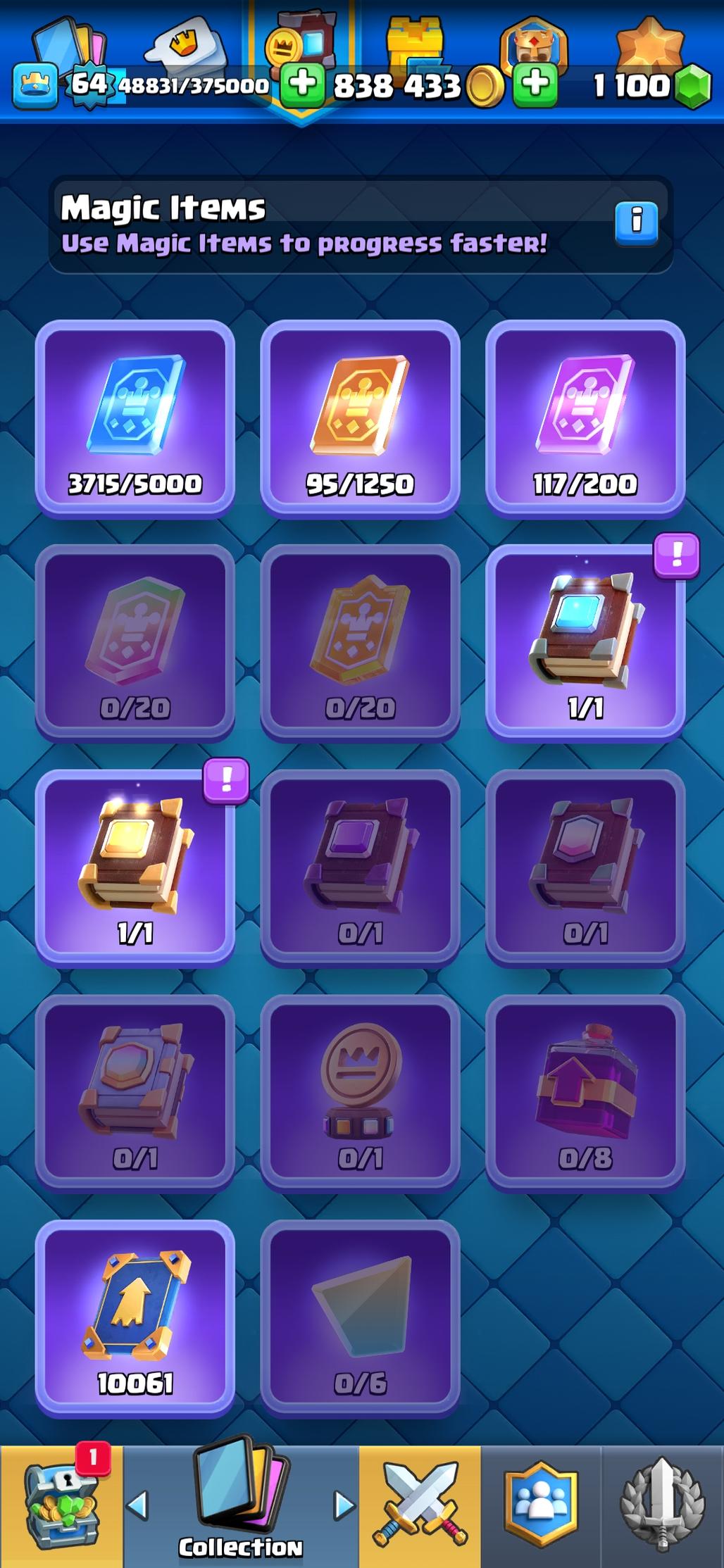This screenshot has height=1568, width=724.
Task: Open the sword laurel events tab
Action: 662,1507
